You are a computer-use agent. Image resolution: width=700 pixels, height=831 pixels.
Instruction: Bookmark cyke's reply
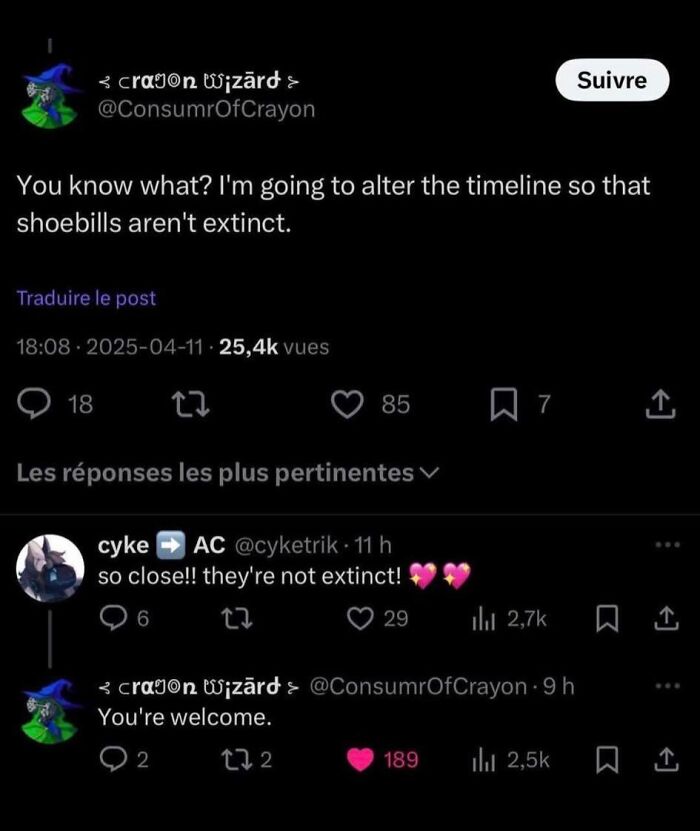pos(606,619)
